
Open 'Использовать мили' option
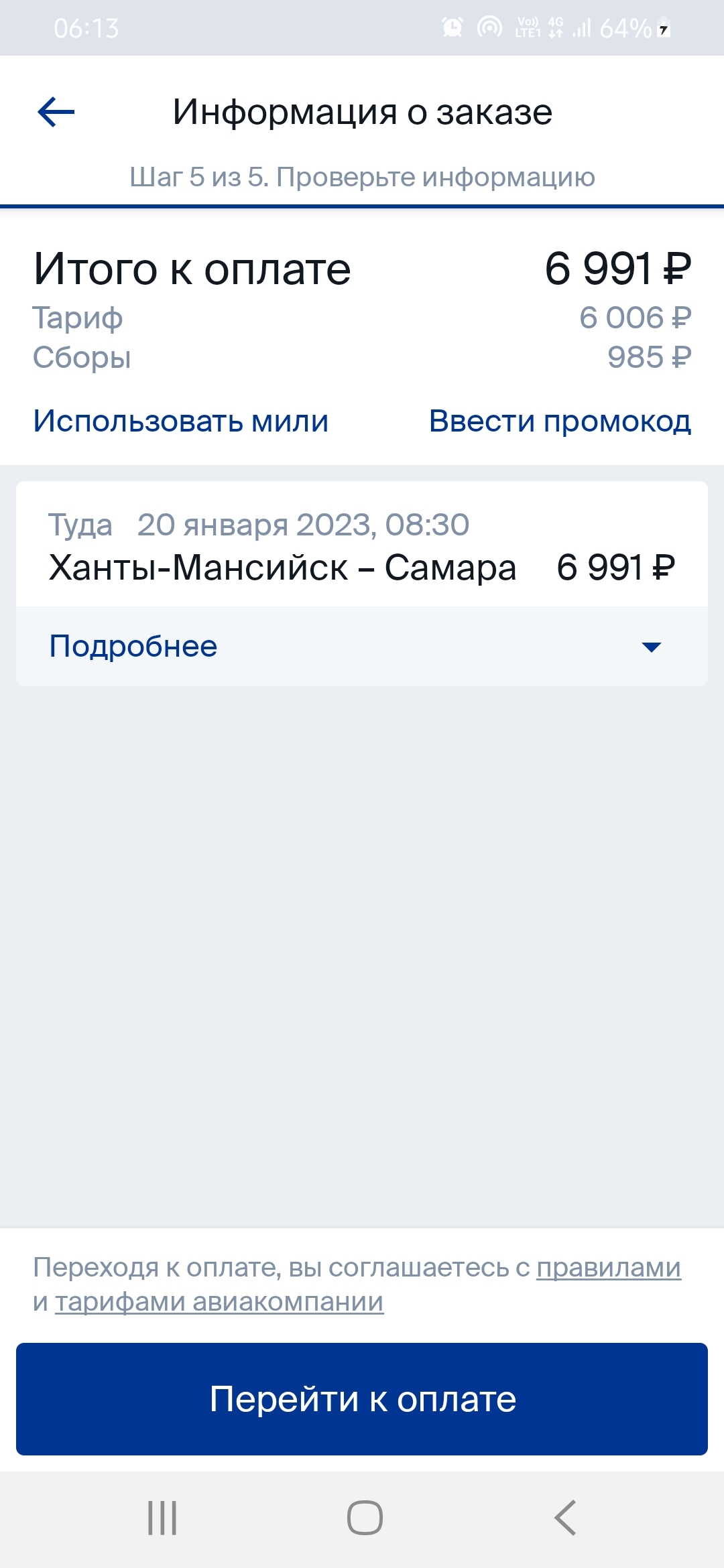(181, 421)
